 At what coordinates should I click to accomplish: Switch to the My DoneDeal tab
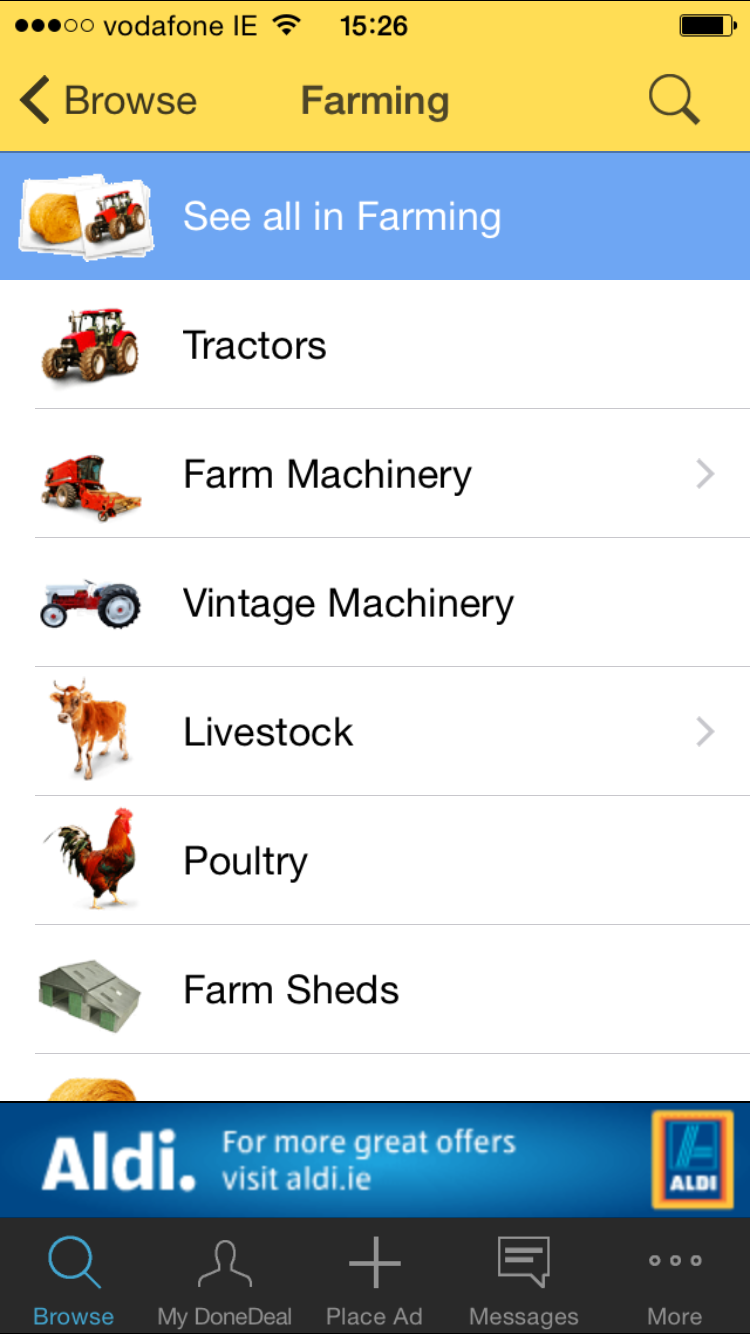[x=225, y=1278]
